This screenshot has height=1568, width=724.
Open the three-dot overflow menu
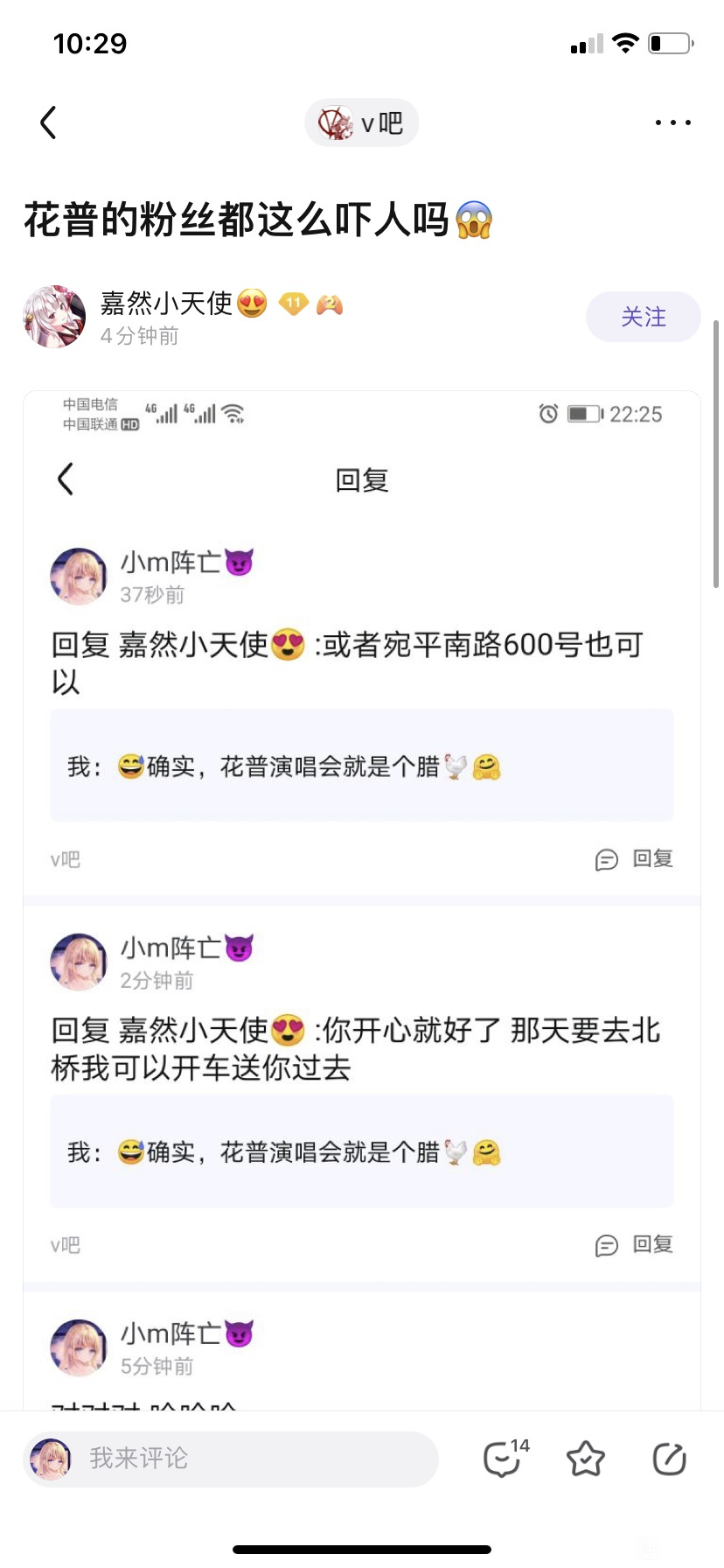pos(672,122)
